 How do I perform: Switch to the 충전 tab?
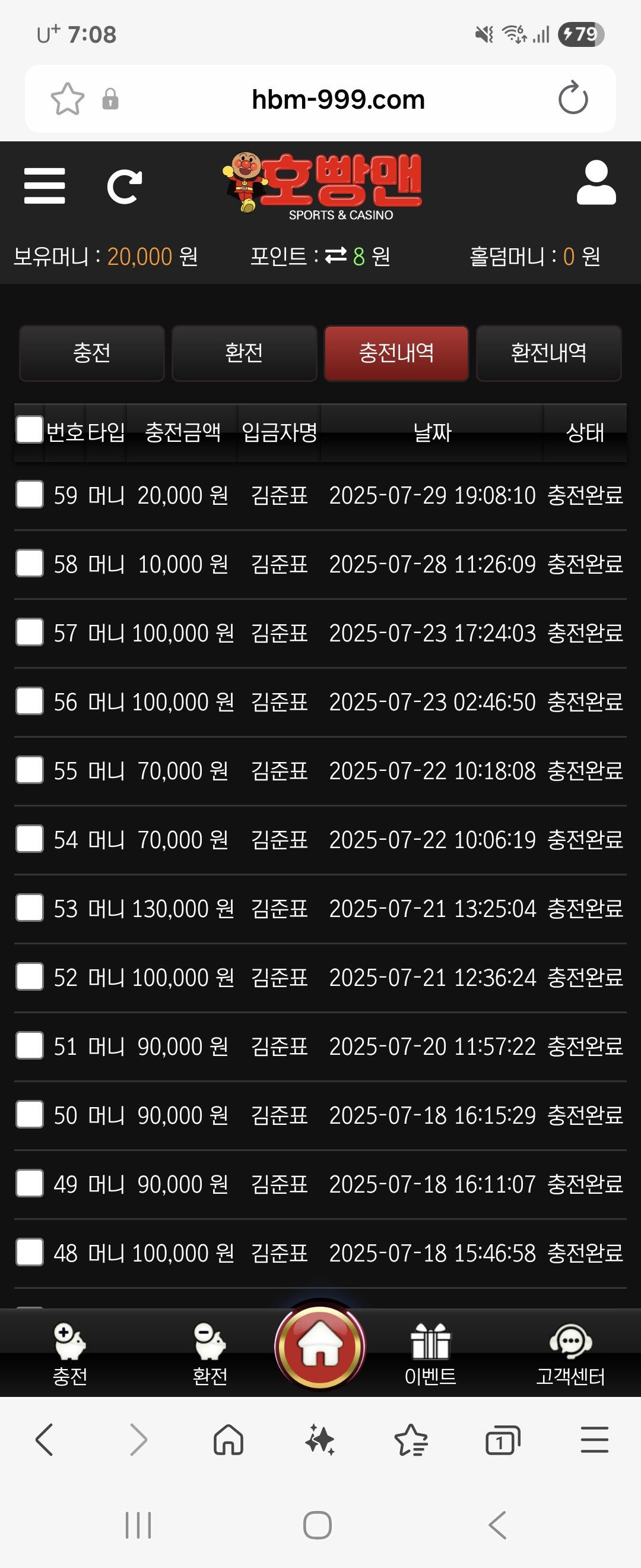(x=92, y=353)
